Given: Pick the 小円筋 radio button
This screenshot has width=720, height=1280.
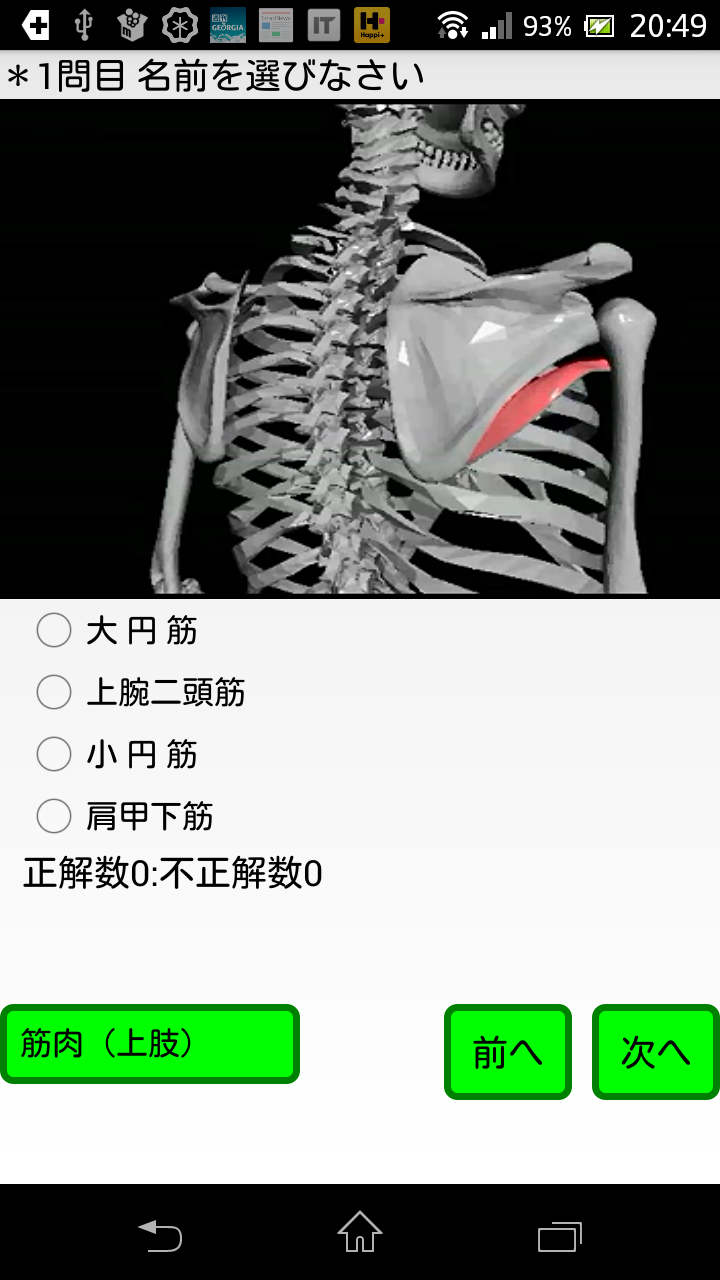Looking at the screenshot, I should pos(54,754).
